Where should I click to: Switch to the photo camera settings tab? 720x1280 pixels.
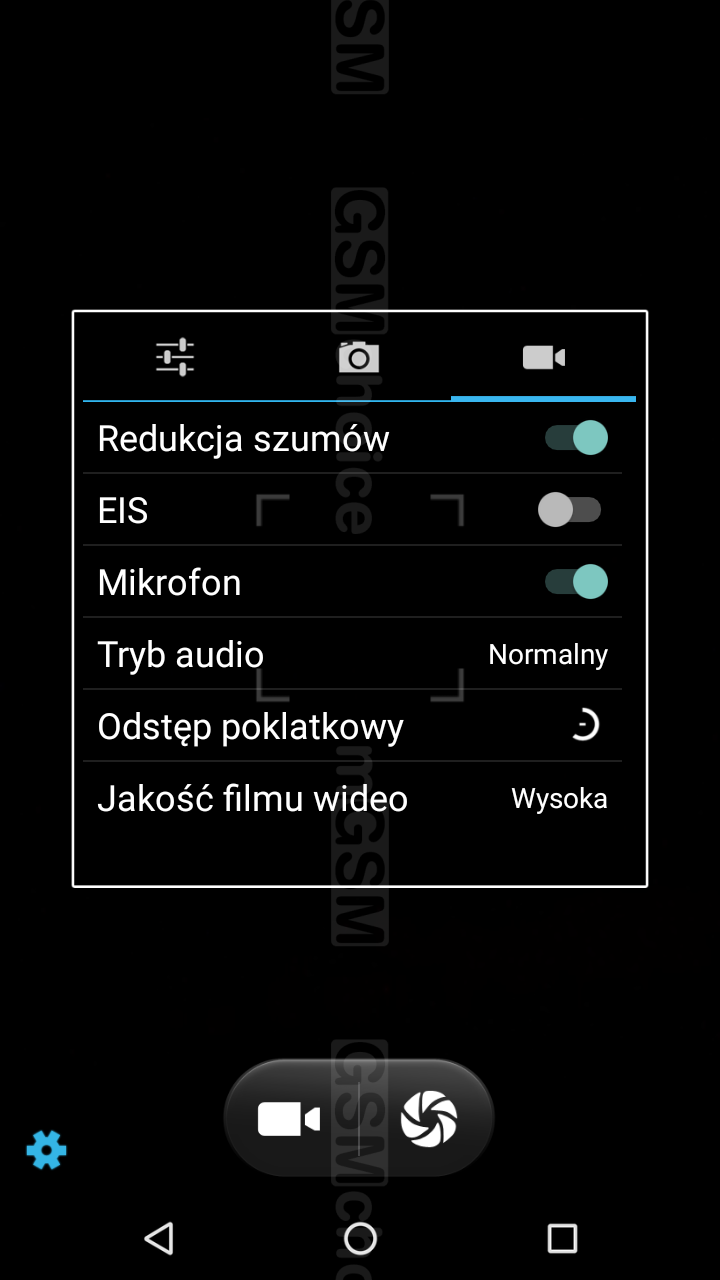pyautogui.click(x=358, y=357)
